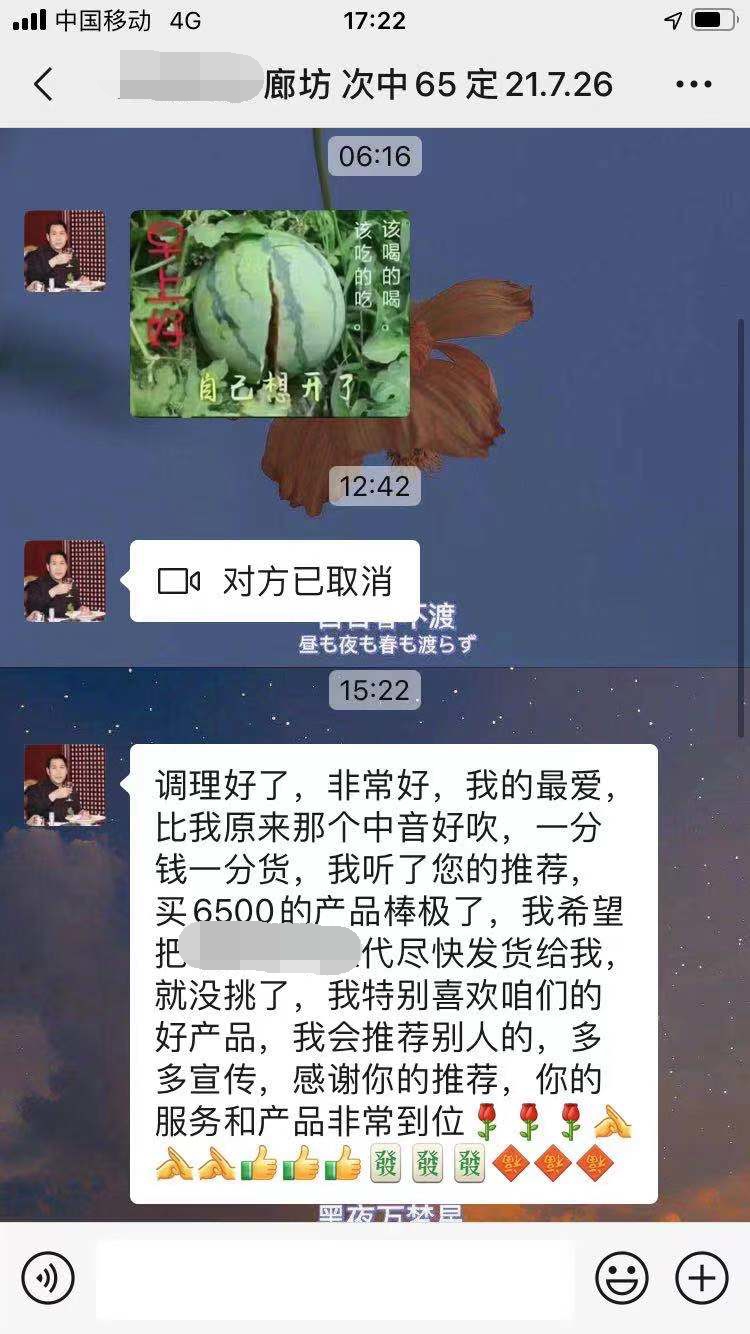750x1334 pixels.
Task: Go back to the chat list
Action: tap(43, 85)
